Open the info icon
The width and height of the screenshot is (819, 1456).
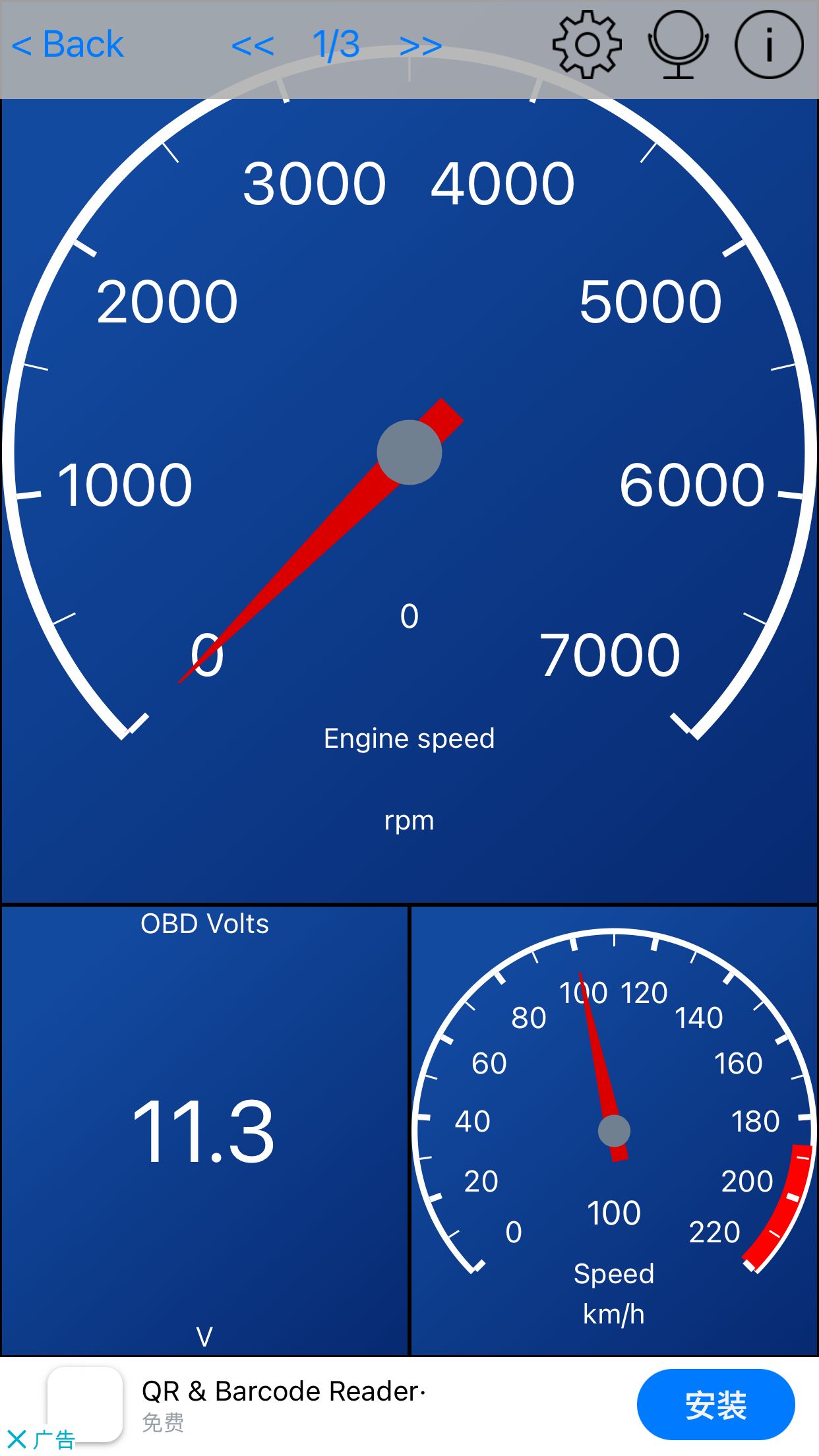(x=768, y=45)
